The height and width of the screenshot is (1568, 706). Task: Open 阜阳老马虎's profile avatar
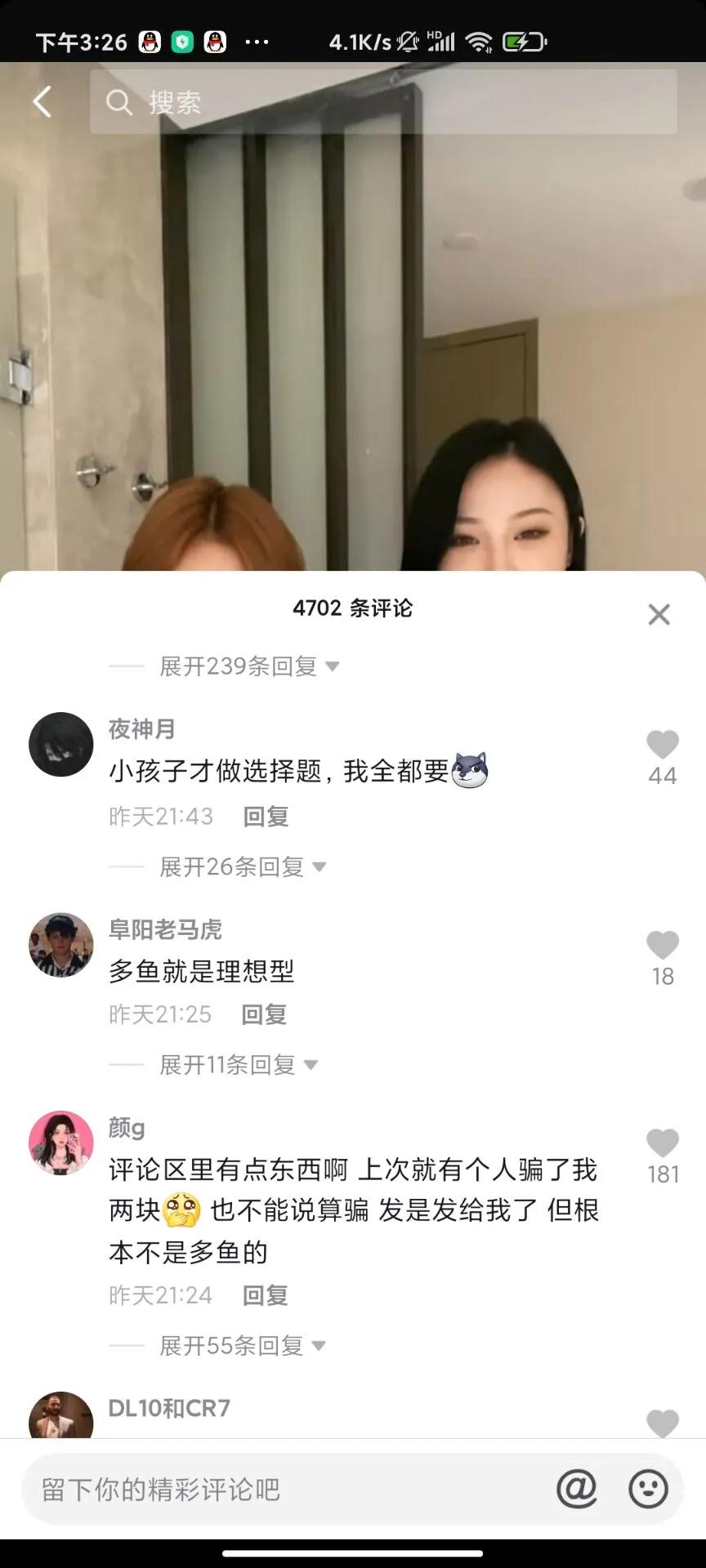point(61,945)
